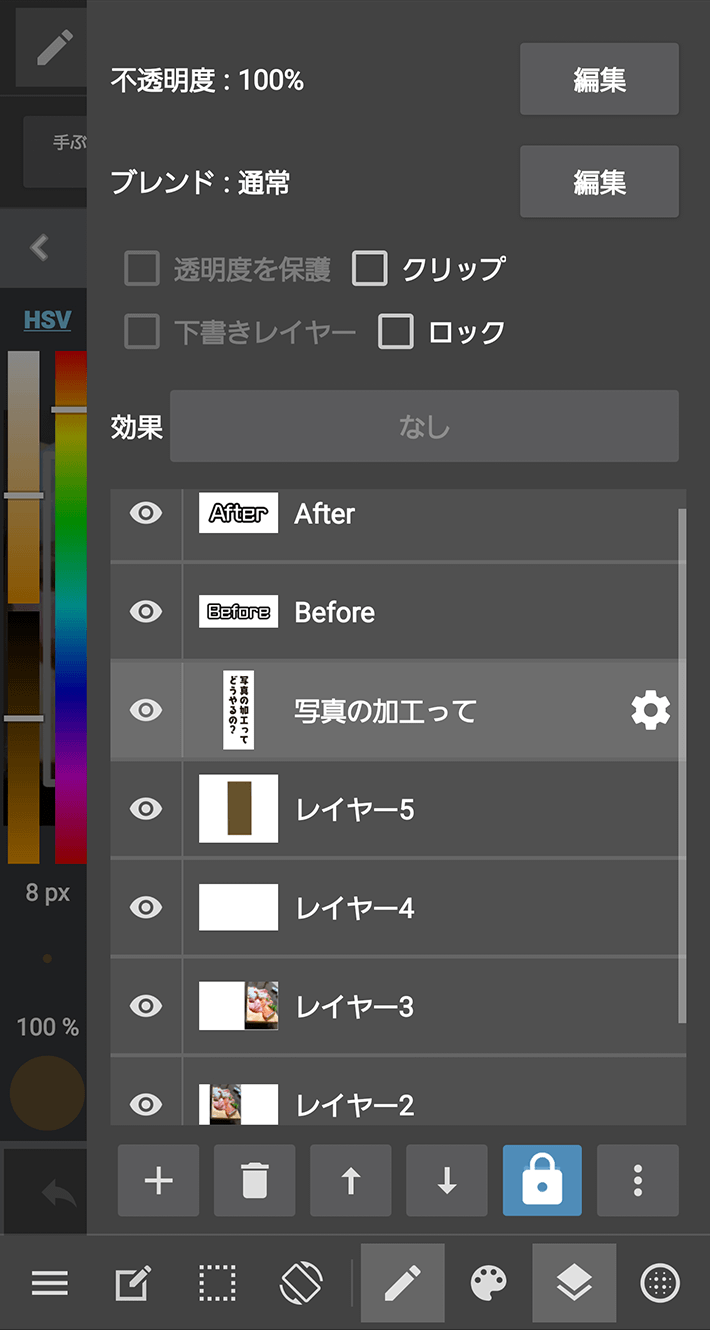This screenshot has width=710, height=1330.
Task: Open the hamburger main menu
Action: (49, 1283)
